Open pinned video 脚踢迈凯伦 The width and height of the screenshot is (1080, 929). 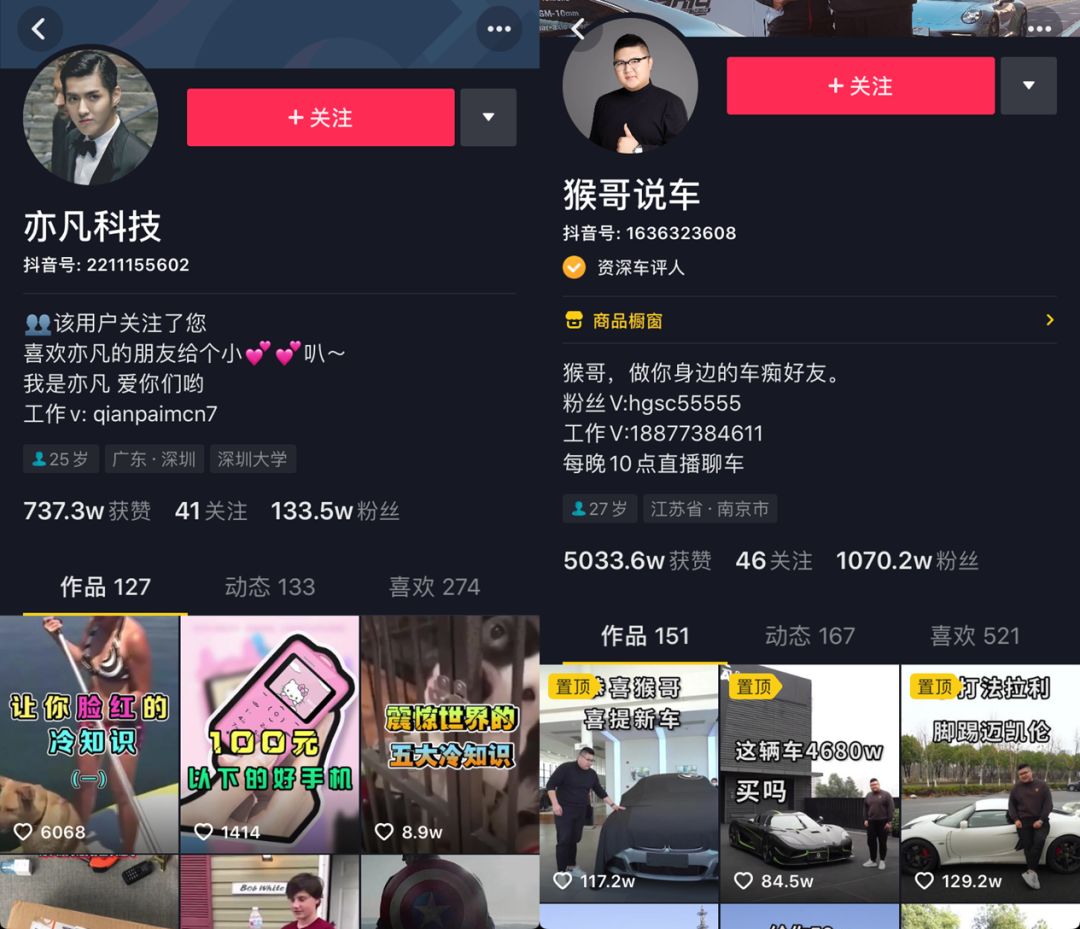(x=990, y=783)
